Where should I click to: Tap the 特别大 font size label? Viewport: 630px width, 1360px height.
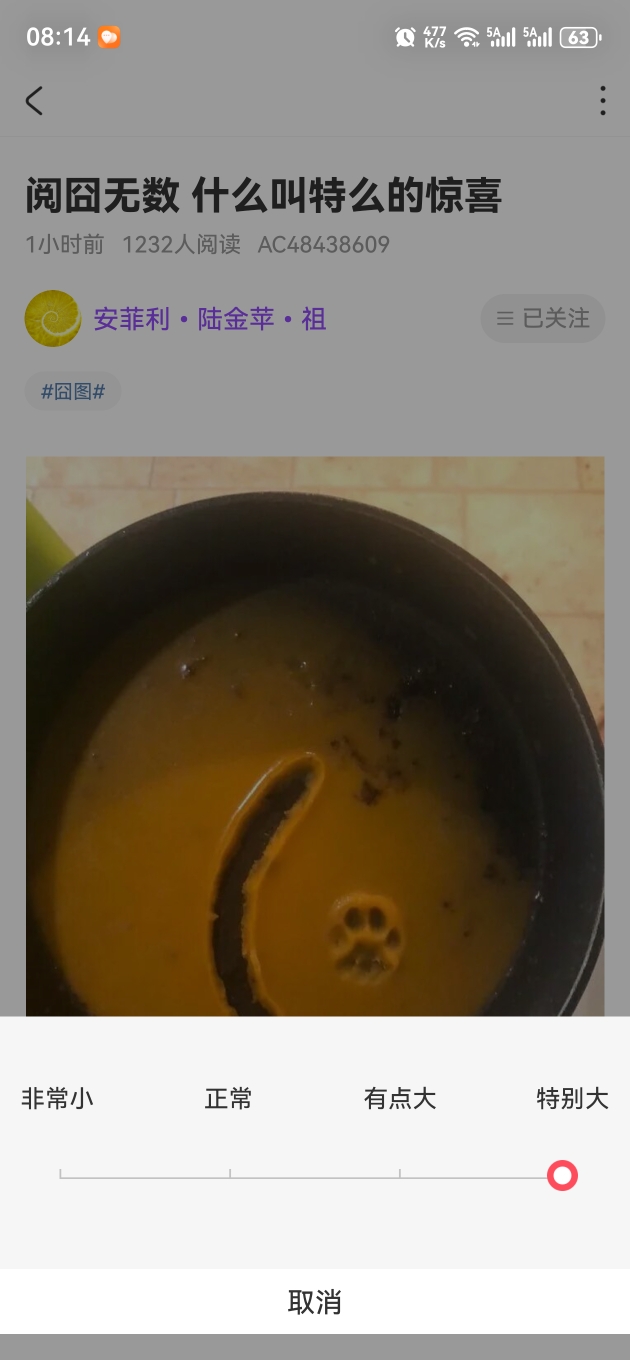click(x=572, y=1099)
